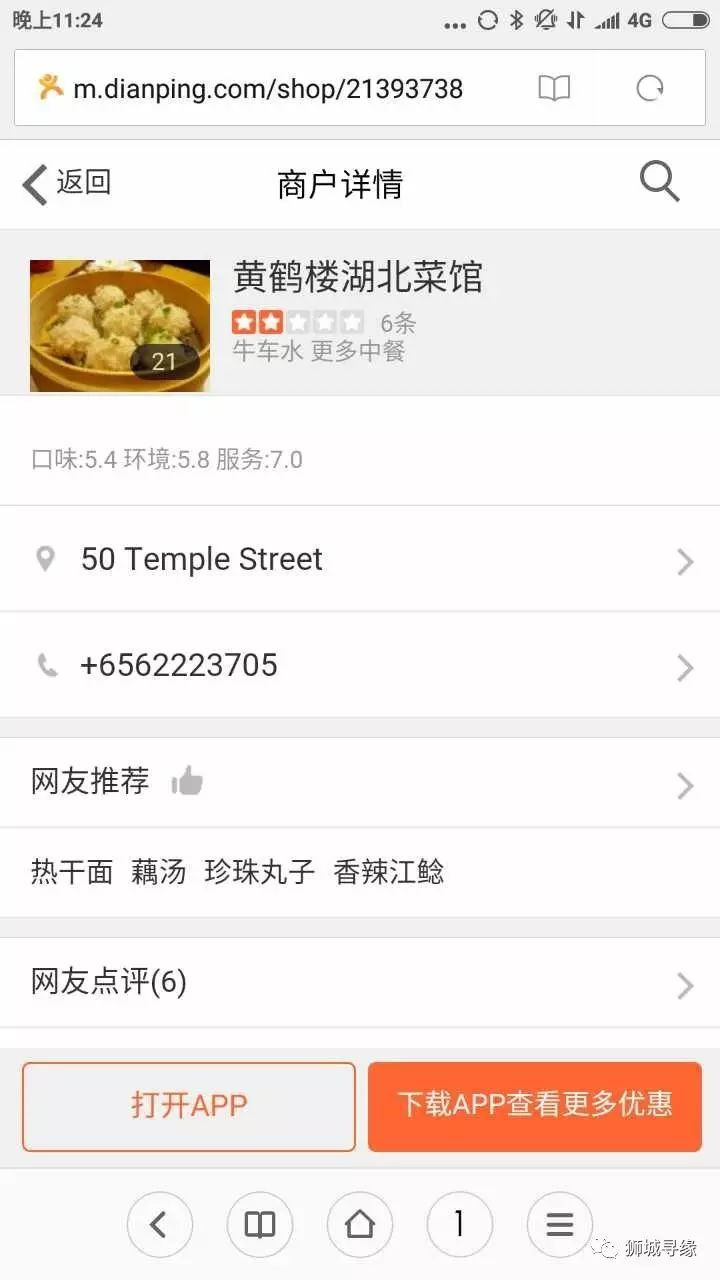Open the browser menu
This screenshot has width=720, height=1280.
(x=560, y=1224)
